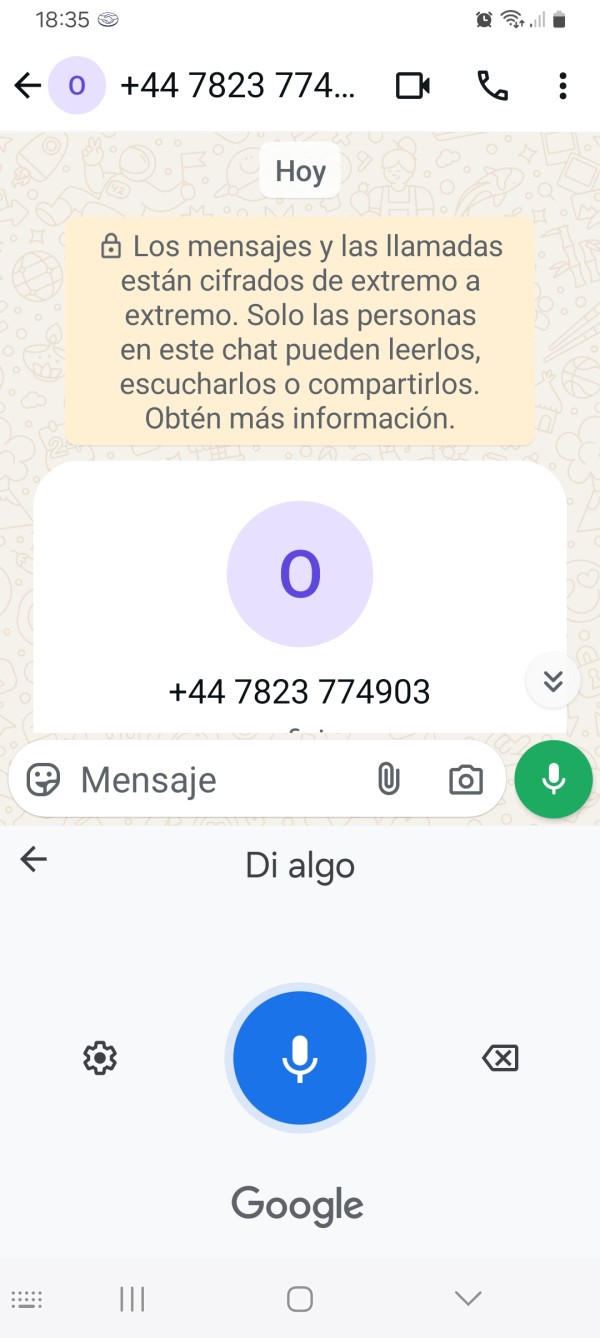600x1338 pixels.
Task: Focus the Mensaje text field
Action: [x=216, y=780]
